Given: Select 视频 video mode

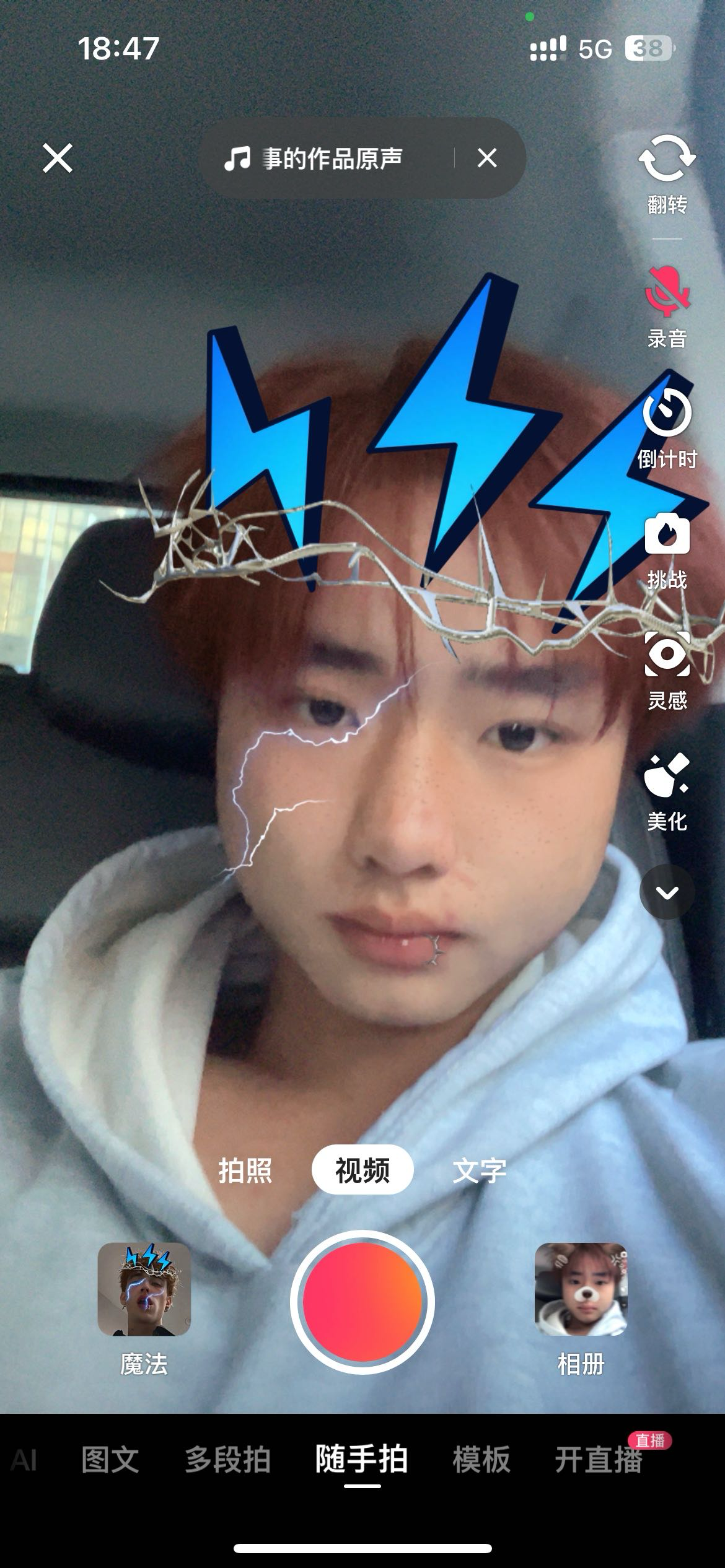Looking at the screenshot, I should click(362, 1170).
